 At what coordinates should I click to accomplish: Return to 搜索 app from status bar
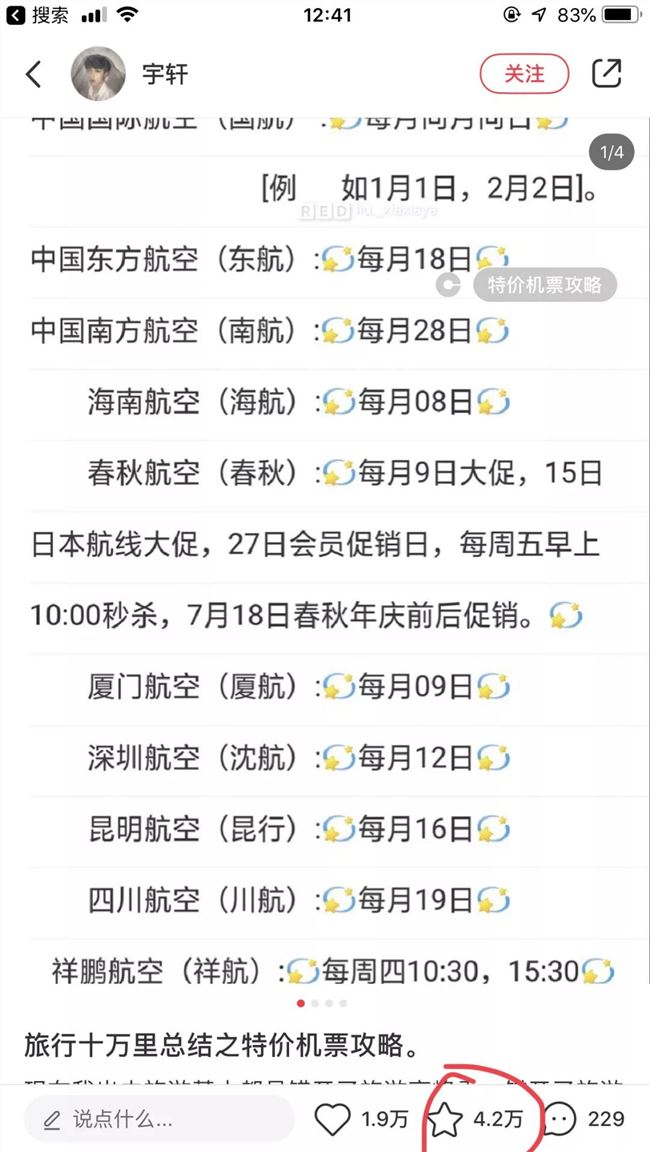click(x=38, y=15)
